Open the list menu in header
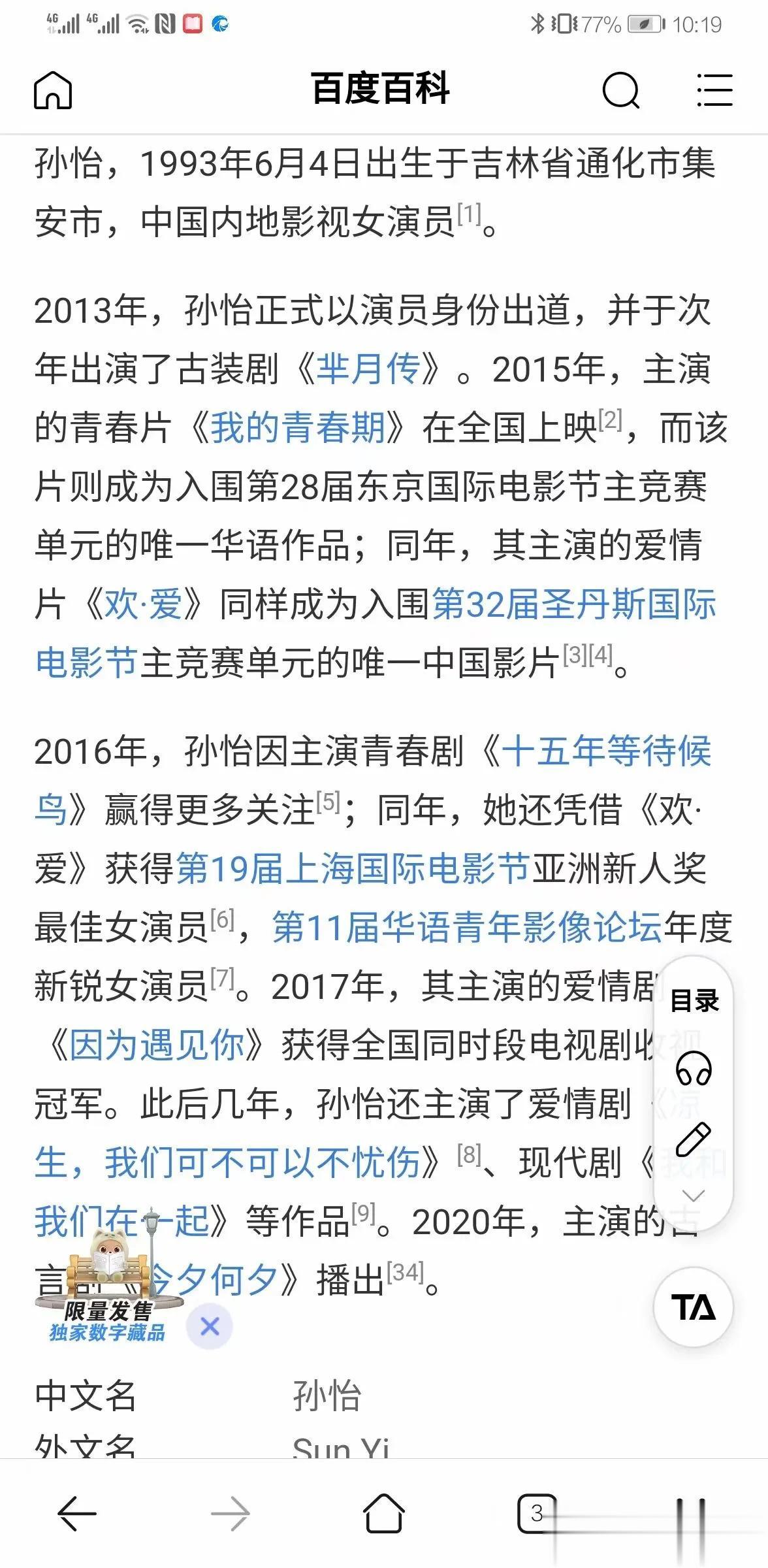Screen dimensions: 768x1568 click(x=714, y=90)
